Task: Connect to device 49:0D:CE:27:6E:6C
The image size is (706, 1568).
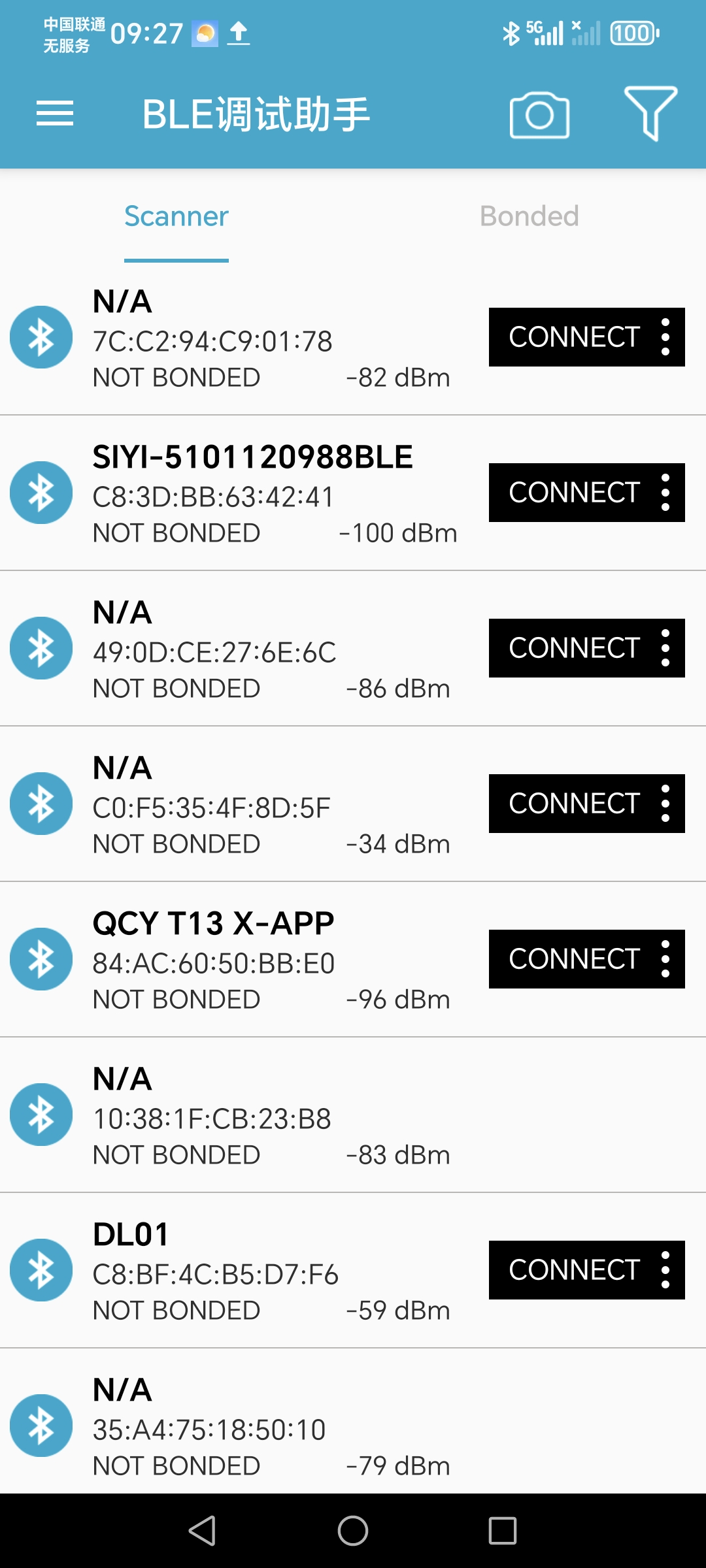Action: click(x=574, y=648)
